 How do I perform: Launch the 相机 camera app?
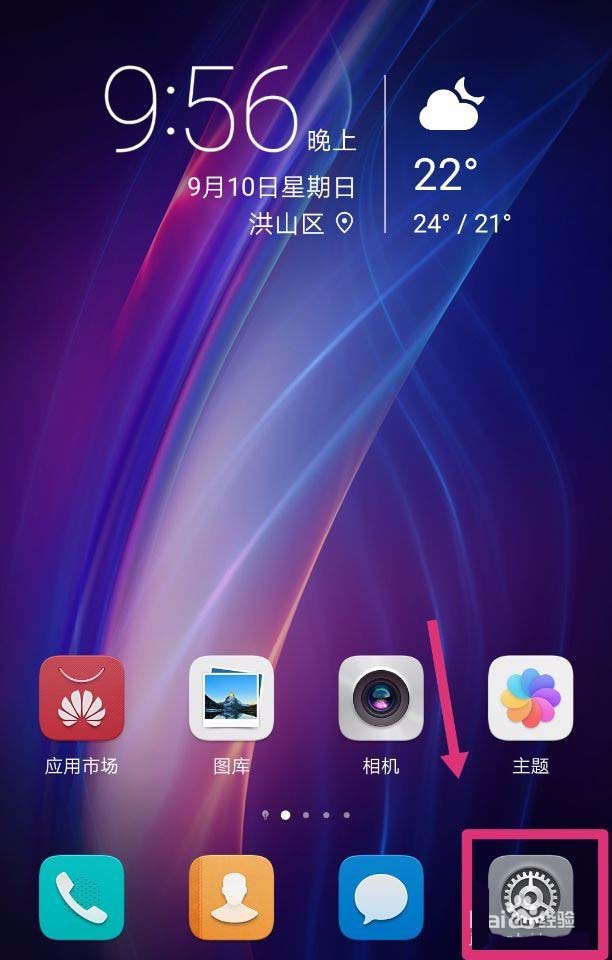[x=381, y=698]
